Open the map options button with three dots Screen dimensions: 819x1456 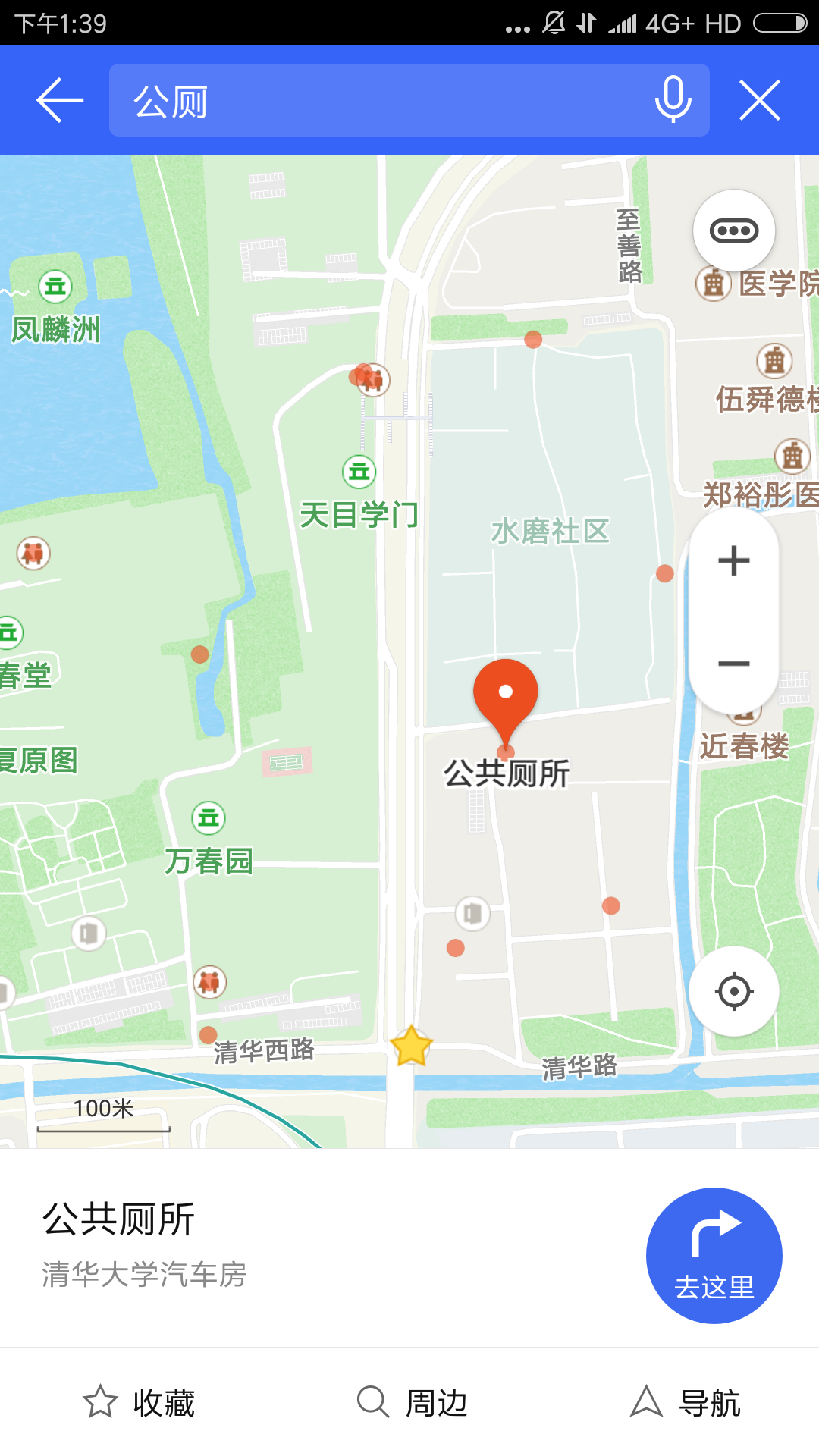(x=733, y=231)
